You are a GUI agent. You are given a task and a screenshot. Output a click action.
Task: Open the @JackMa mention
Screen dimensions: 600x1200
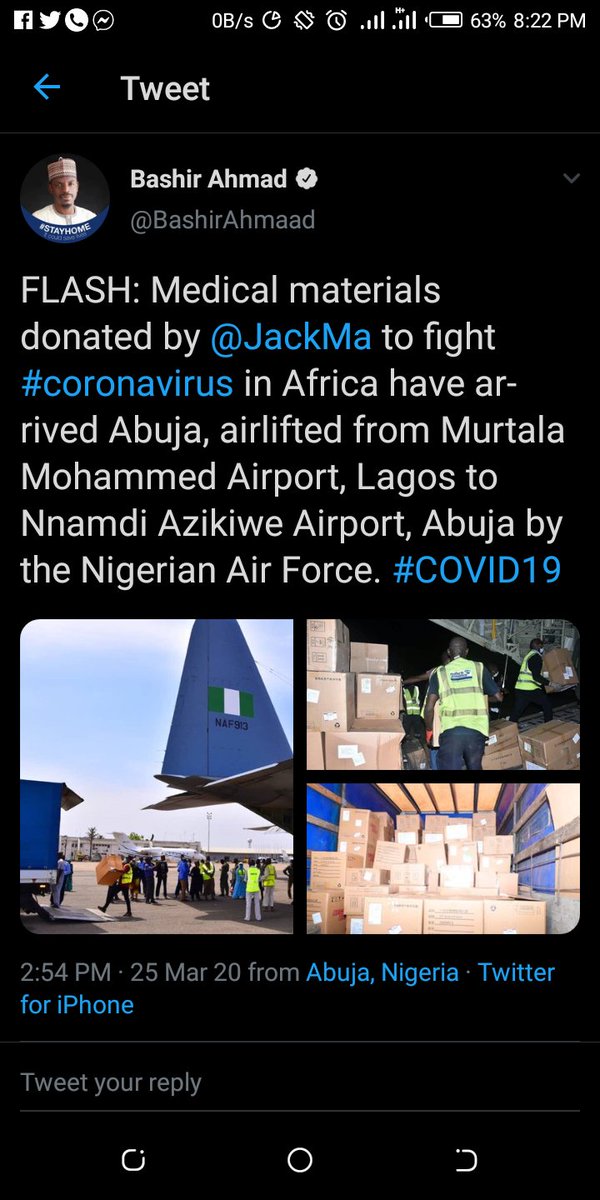coord(291,337)
